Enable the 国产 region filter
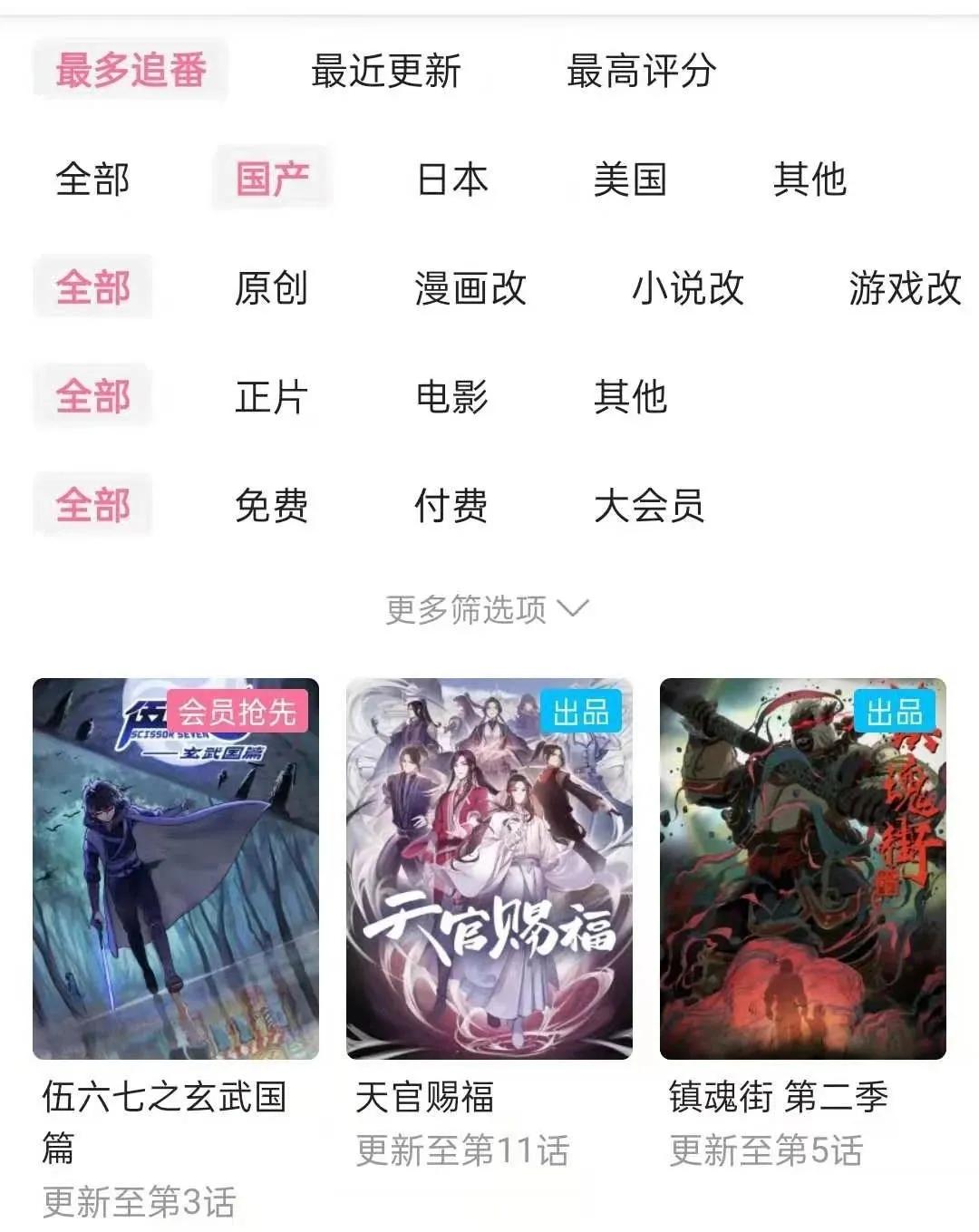The width and height of the screenshot is (979, 1232). 272,177
